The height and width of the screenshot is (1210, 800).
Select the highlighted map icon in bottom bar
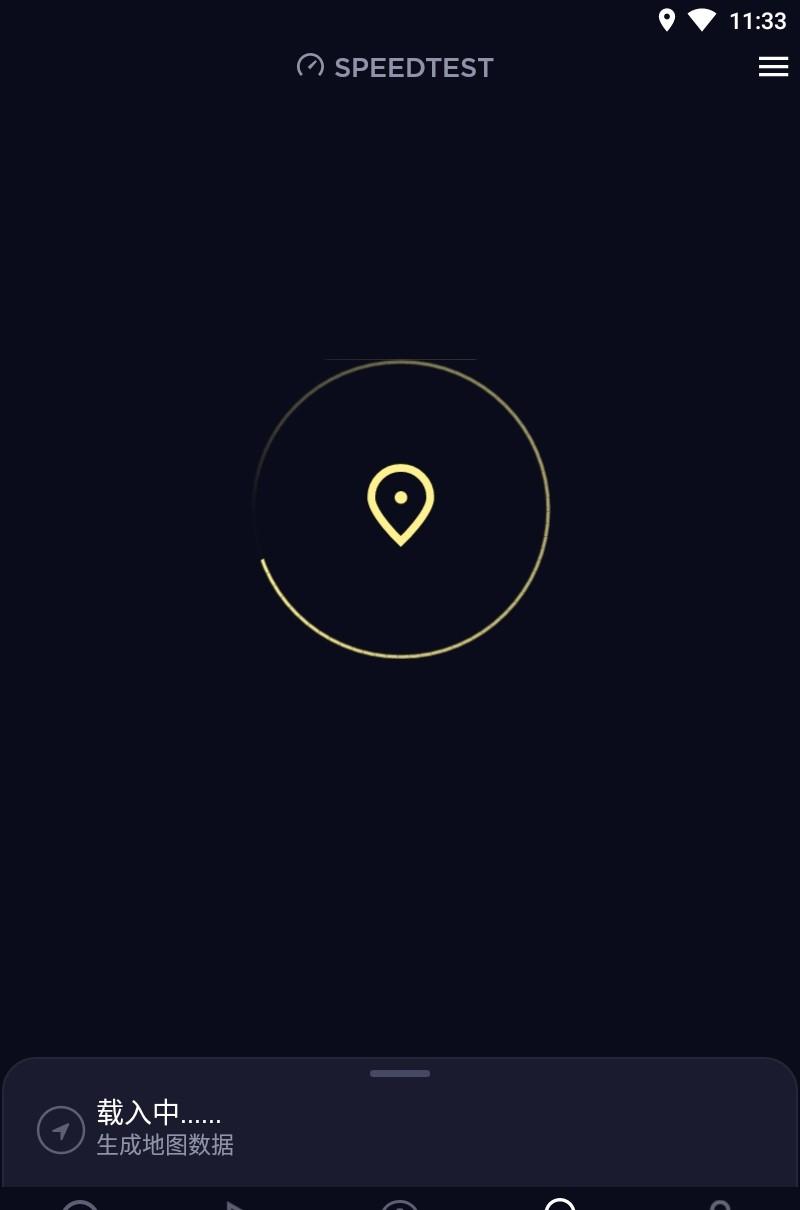[x=560, y=1205]
